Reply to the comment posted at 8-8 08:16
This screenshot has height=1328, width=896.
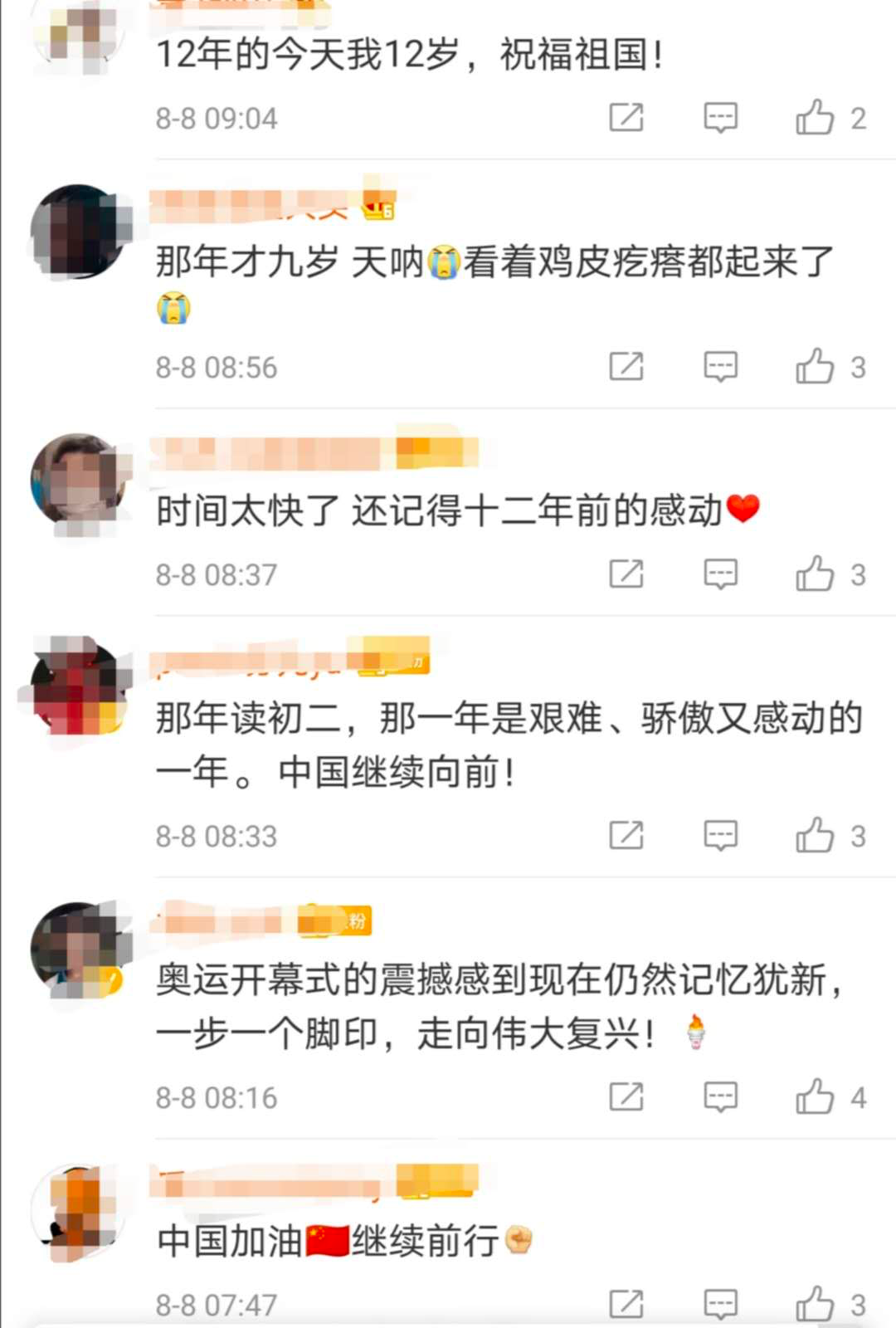pos(720,1096)
